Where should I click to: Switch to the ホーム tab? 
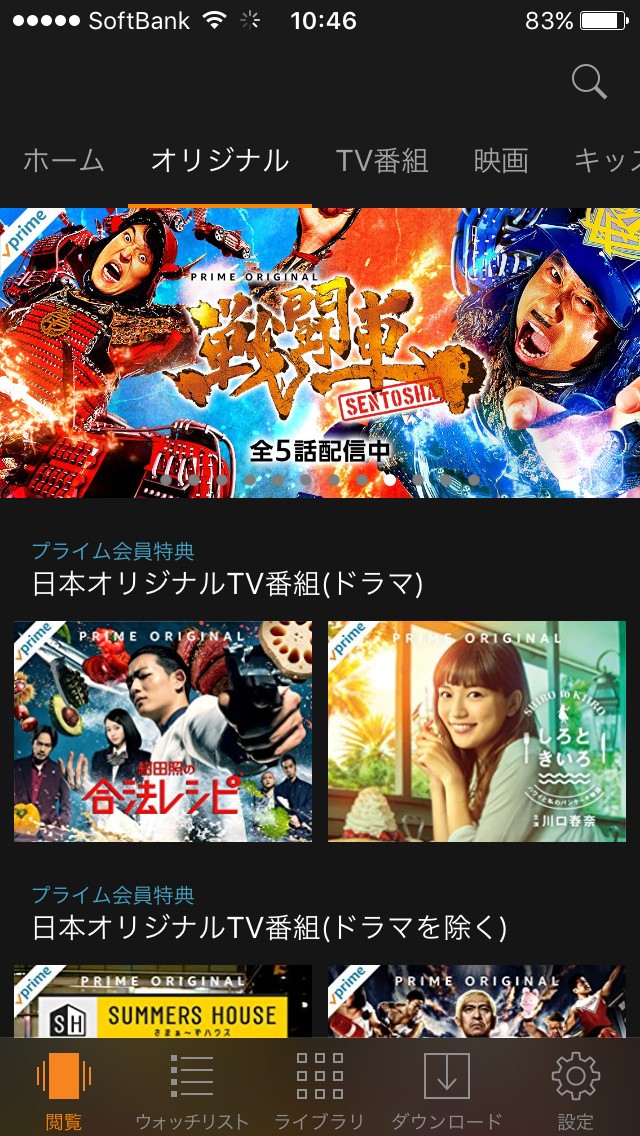click(x=63, y=160)
